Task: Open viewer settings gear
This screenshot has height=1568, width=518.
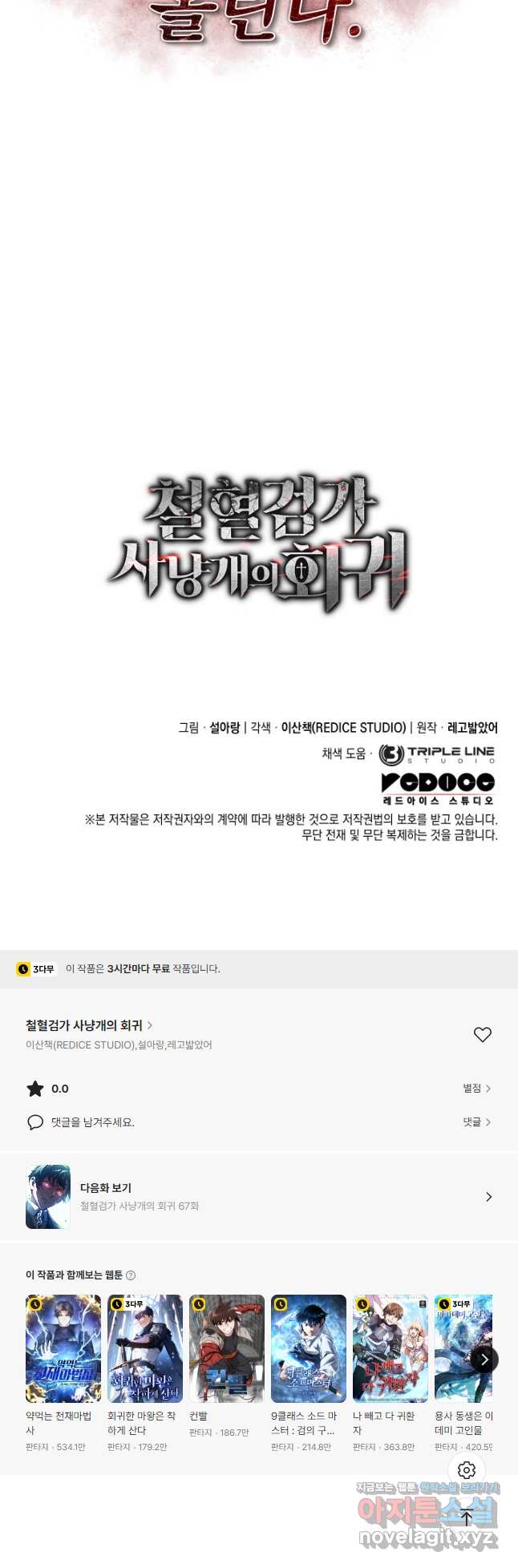Action: (467, 1470)
